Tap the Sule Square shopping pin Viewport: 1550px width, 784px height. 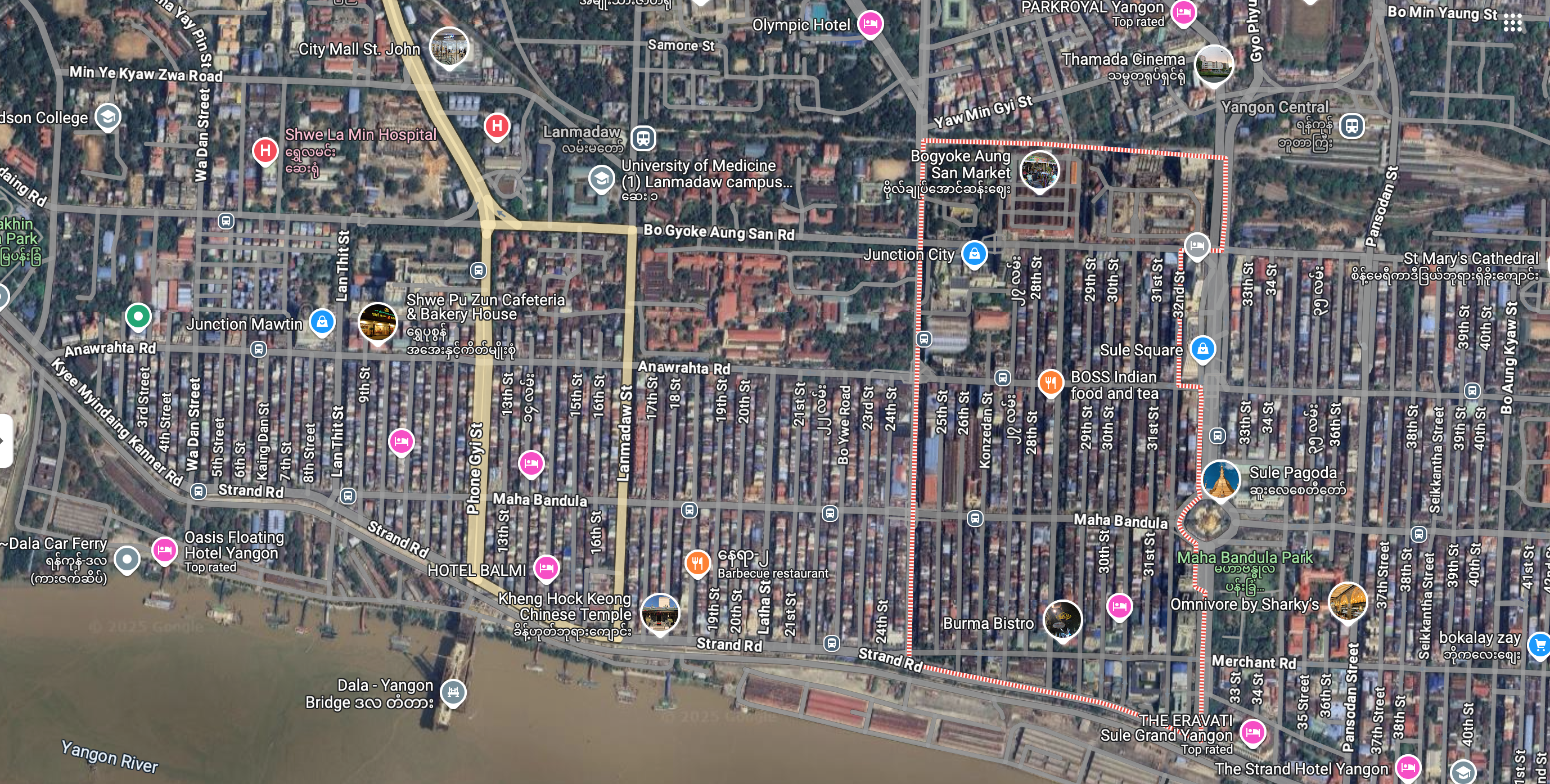(x=1202, y=348)
